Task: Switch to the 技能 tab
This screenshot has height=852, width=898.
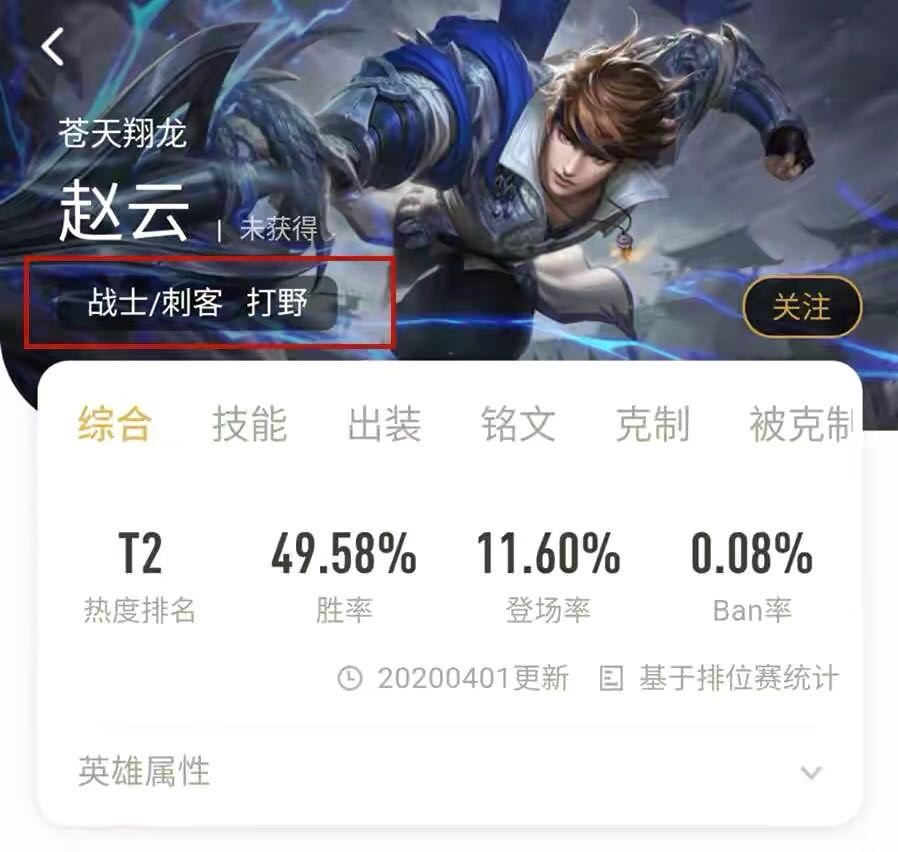Action: click(249, 425)
